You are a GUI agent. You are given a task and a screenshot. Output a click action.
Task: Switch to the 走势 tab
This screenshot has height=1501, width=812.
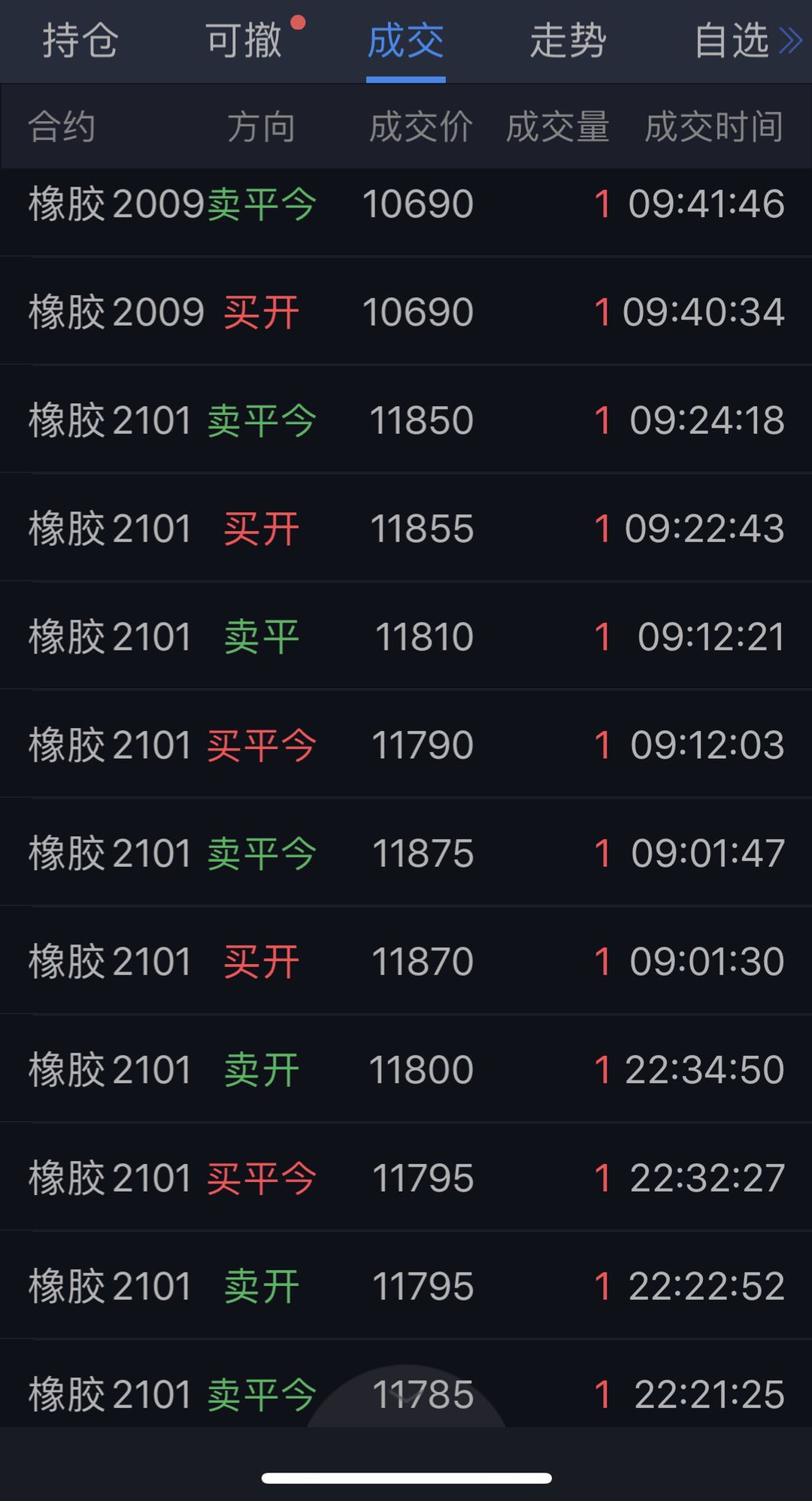[568, 41]
